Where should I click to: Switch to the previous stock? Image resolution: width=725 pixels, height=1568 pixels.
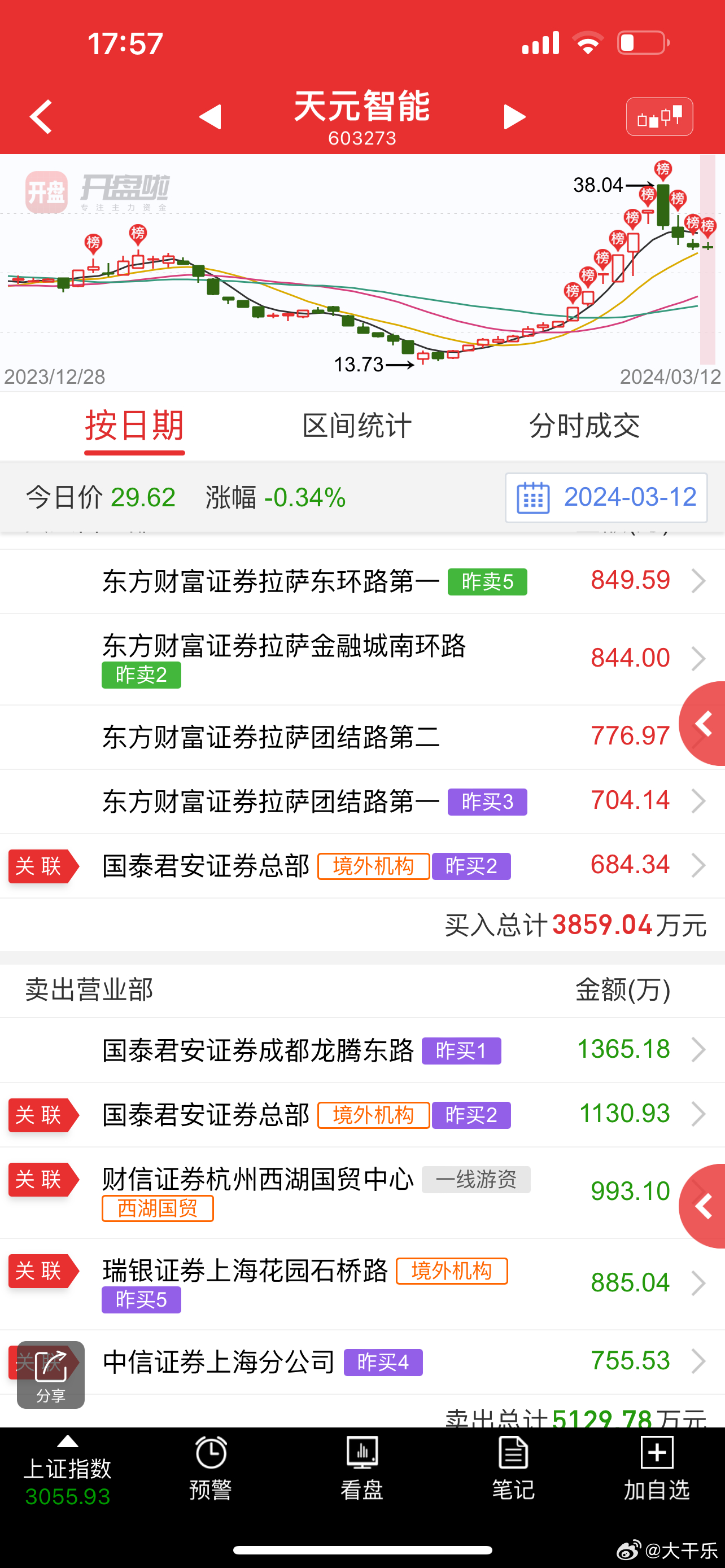[x=210, y=116]
